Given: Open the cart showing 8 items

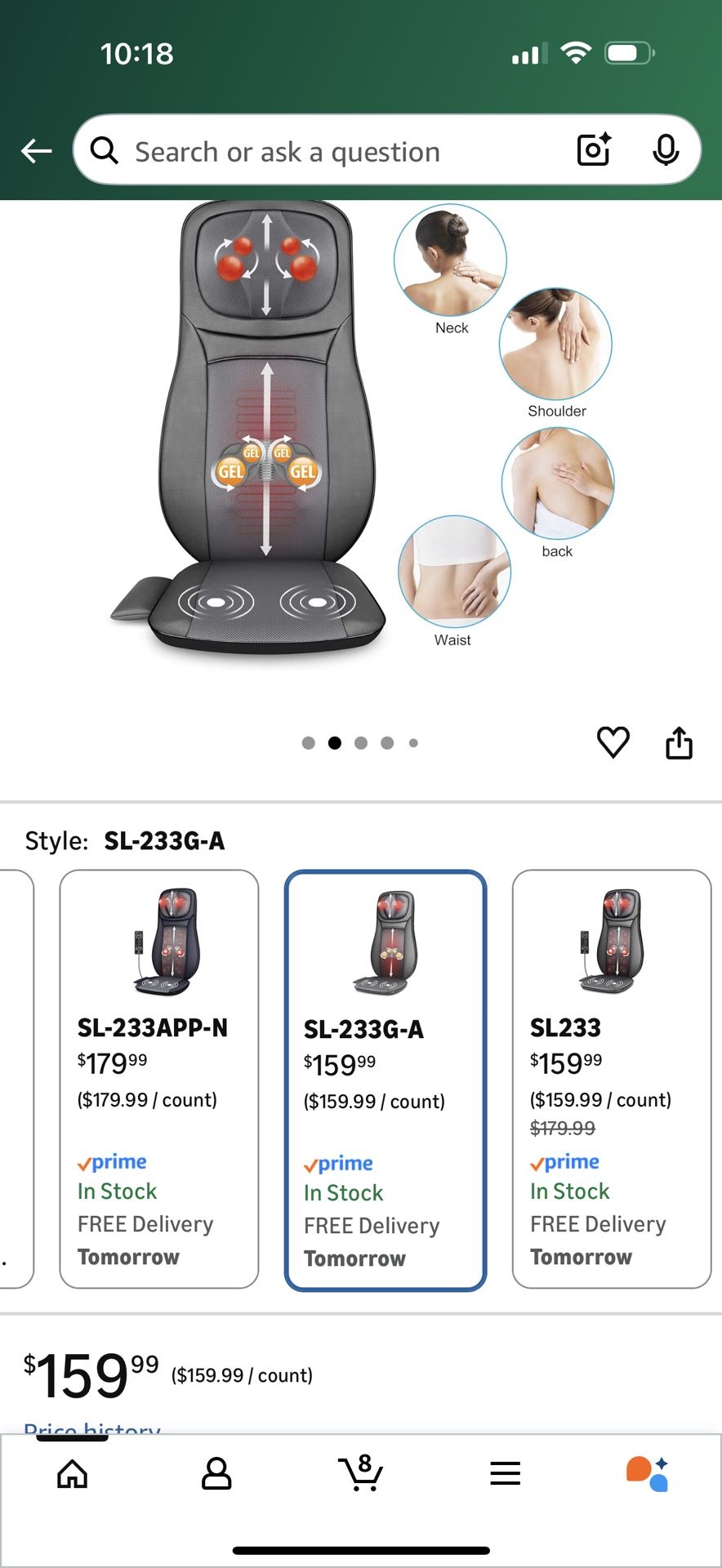Looking at the screenshot, I should tap(361, 1472).
